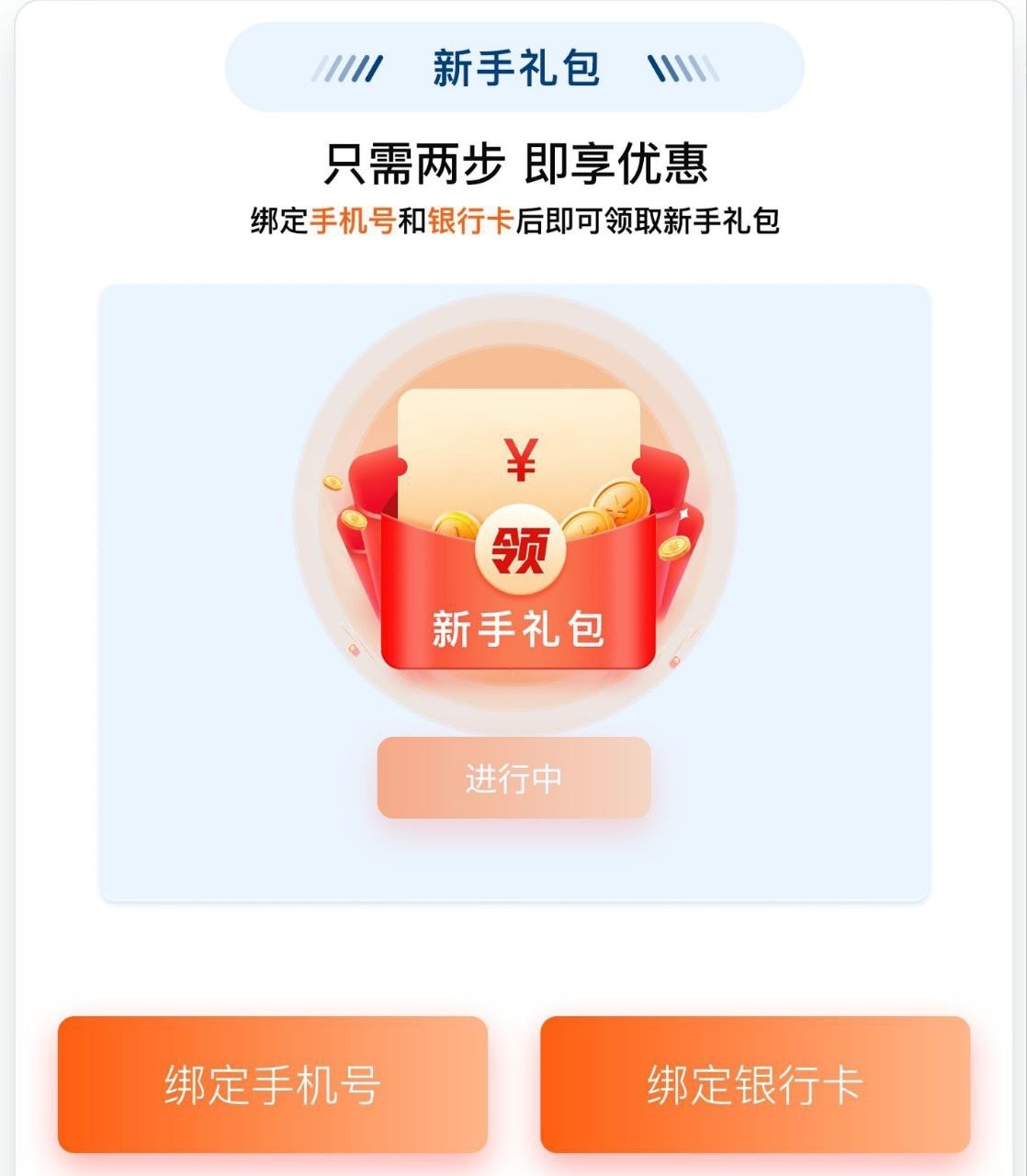Tap the 进行中 status button
The height and width of the screenshot is (1176, 1027).
coord(513,778)
